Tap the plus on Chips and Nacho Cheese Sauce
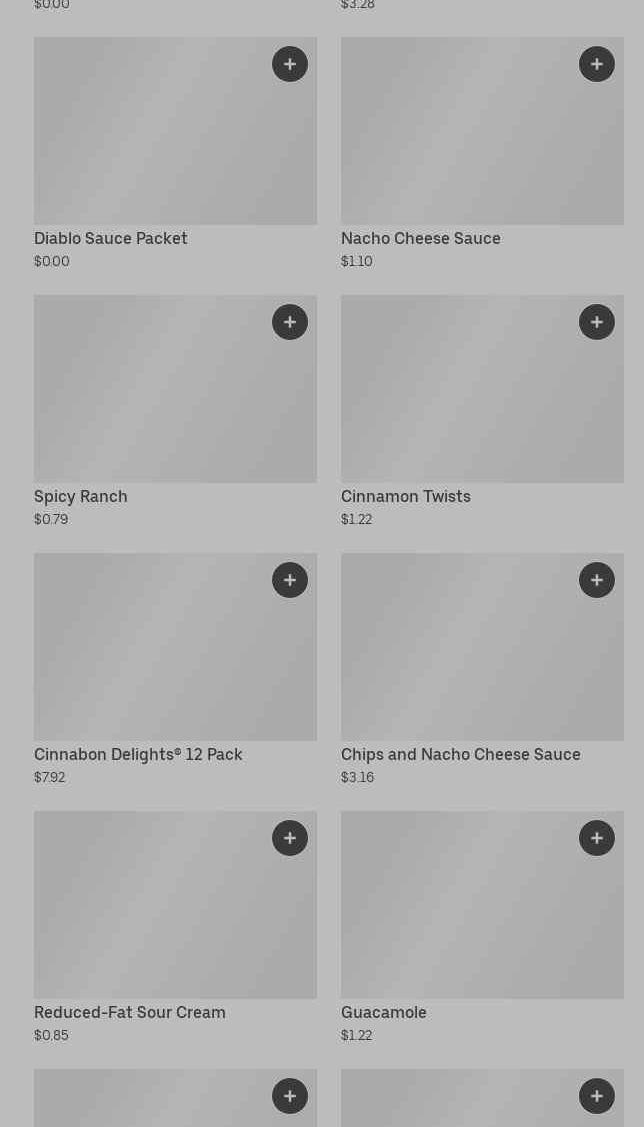This screenshot has width=644, height=1127. pos(597,580)
